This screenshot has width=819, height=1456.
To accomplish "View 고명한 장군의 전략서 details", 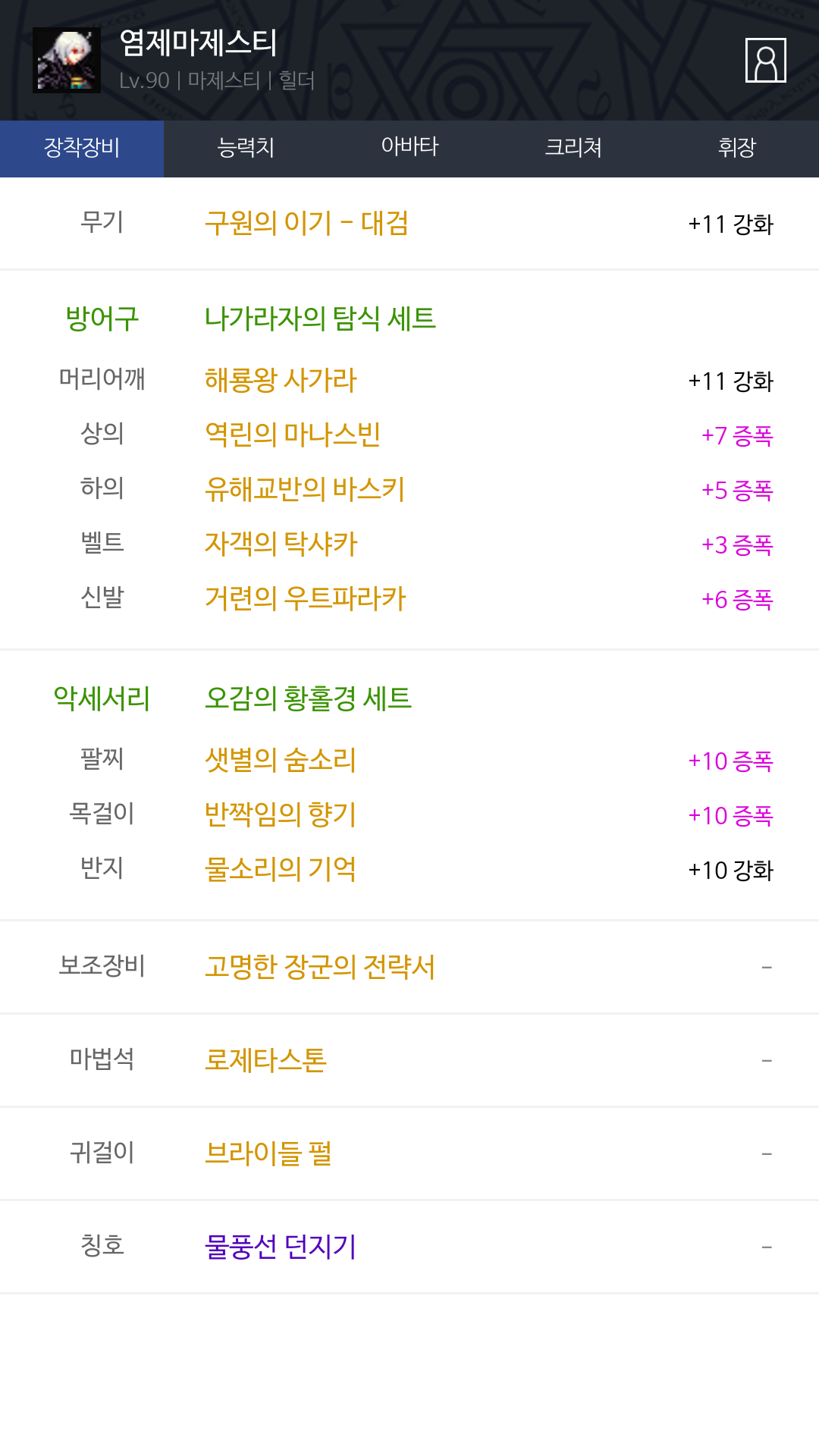I will coord(320,967).
